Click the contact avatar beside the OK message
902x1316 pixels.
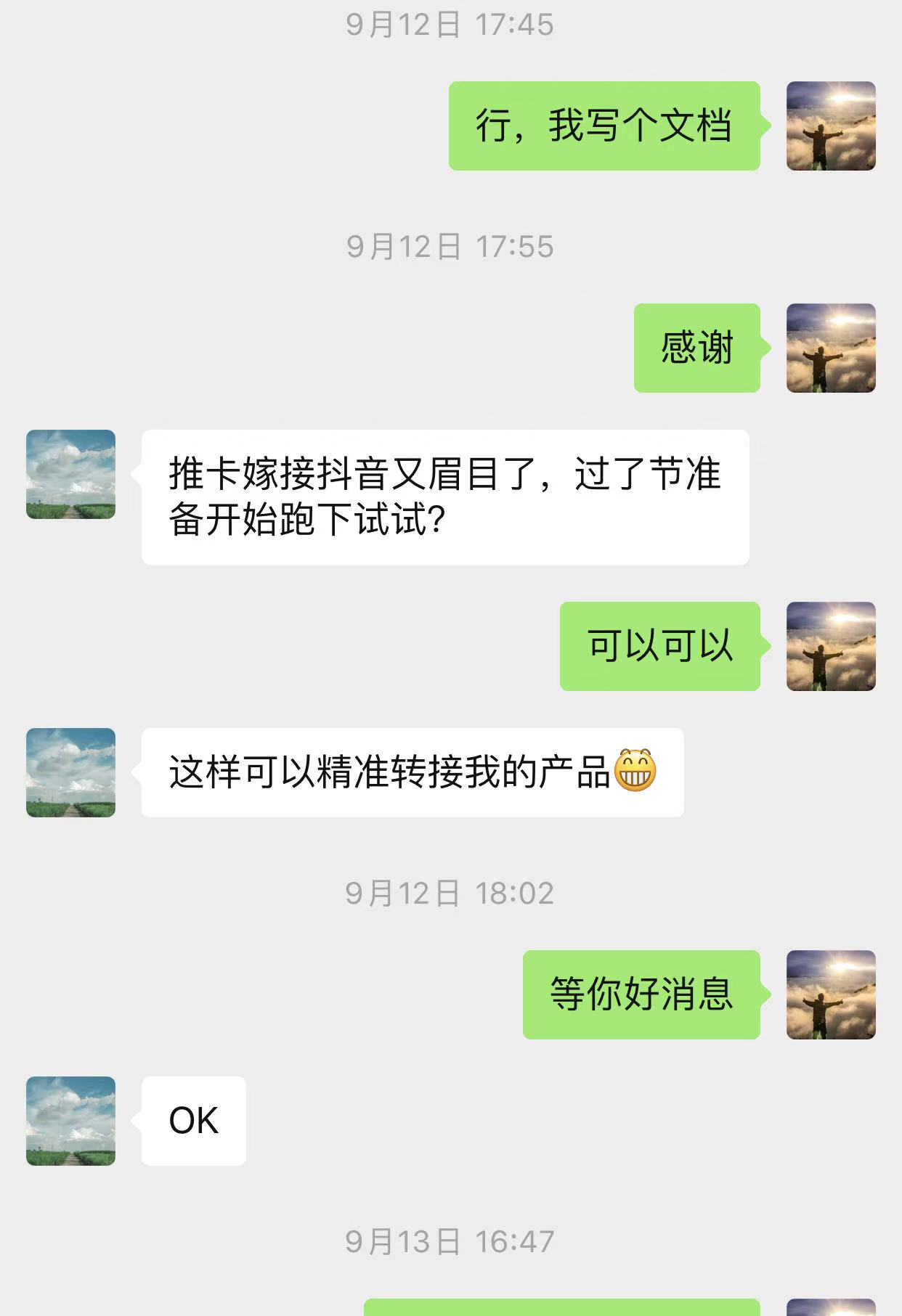pos(70,1122)
